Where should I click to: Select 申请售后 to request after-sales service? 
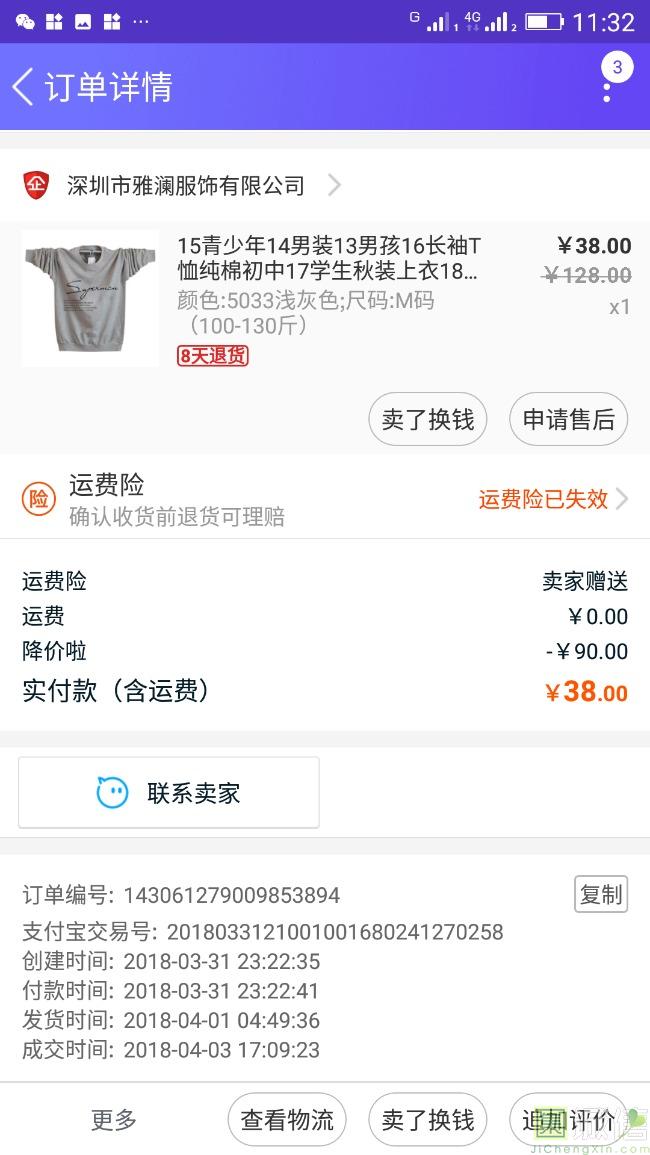pos(568,419)
